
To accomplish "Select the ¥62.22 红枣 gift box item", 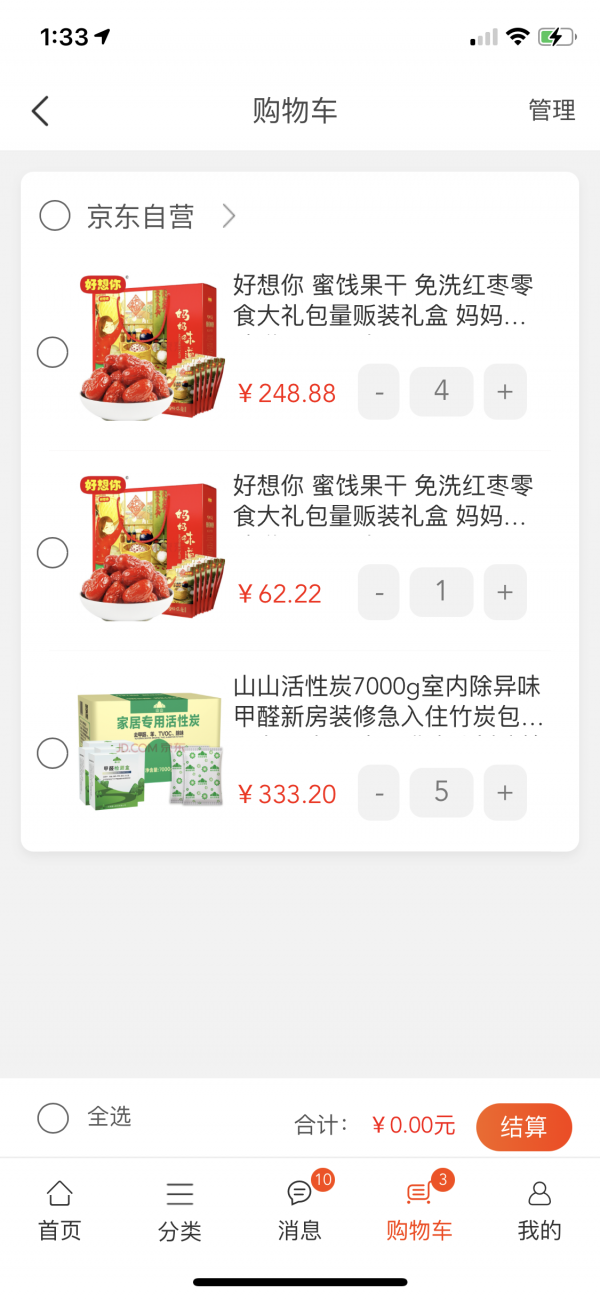I will 52,552.
